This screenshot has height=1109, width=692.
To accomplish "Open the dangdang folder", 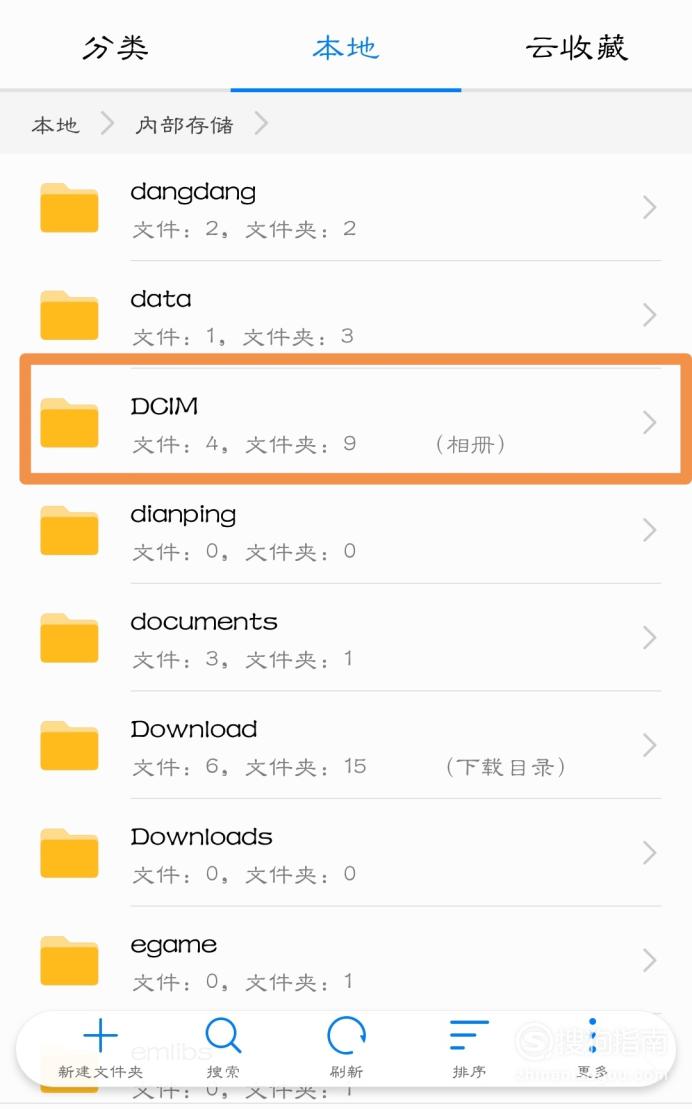I will coord(346,208).
